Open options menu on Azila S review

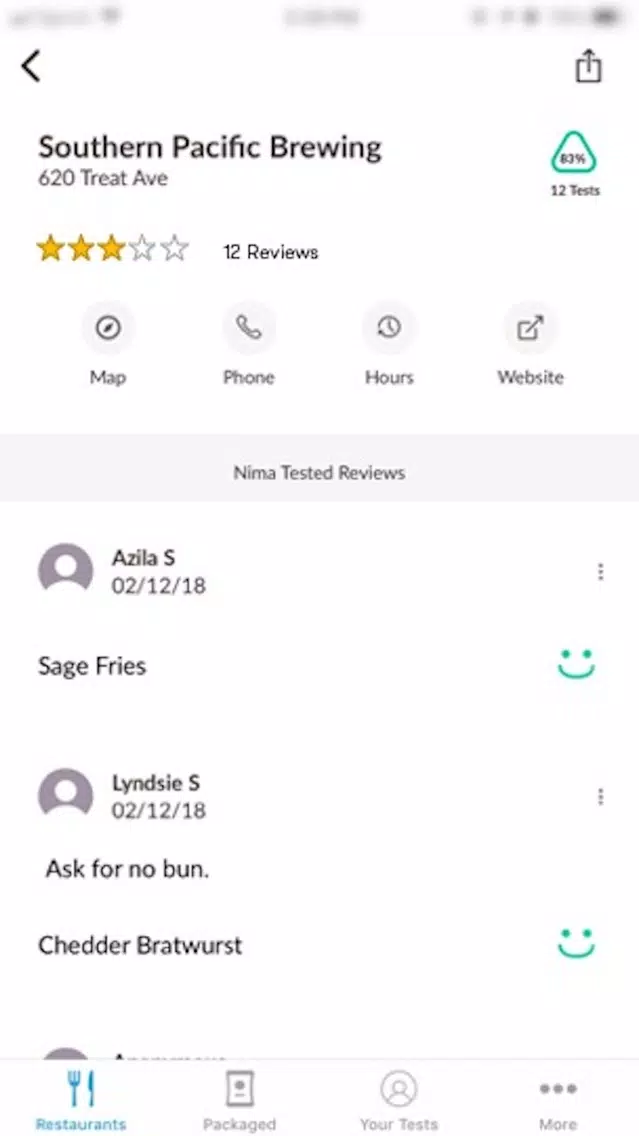(600, 572)
